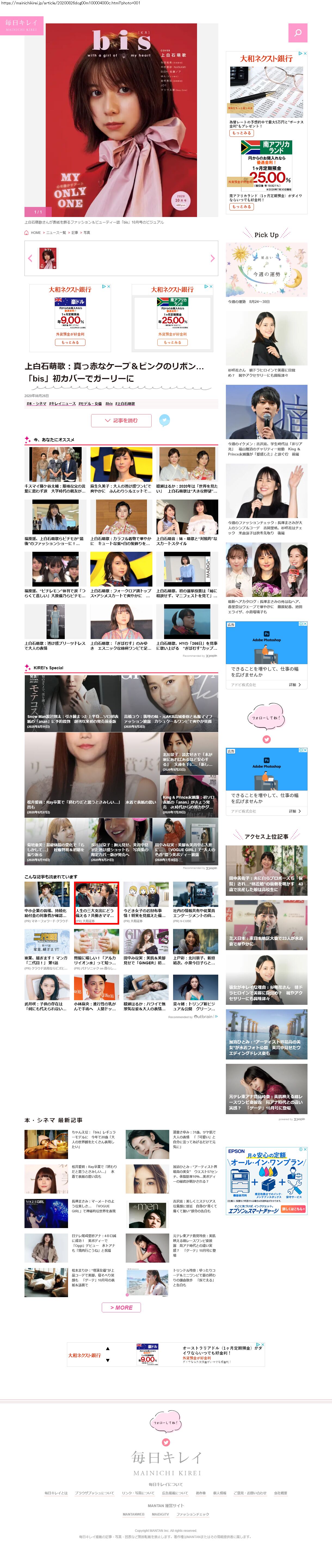The image size is (332, 1568).
Task: Go to next photo in the gallery strip
Action: point(212,258)
